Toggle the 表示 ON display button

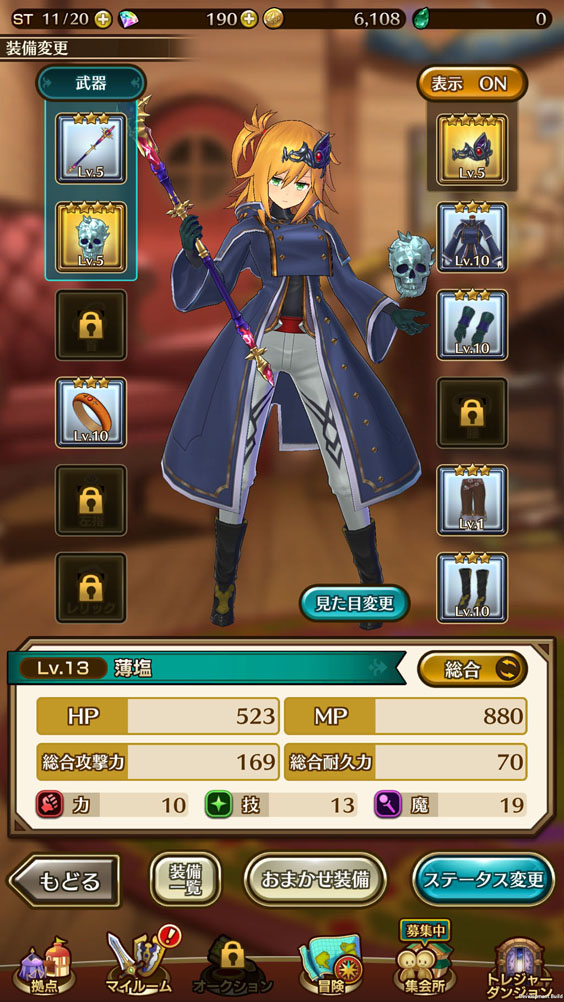click(x=472, y=84)
